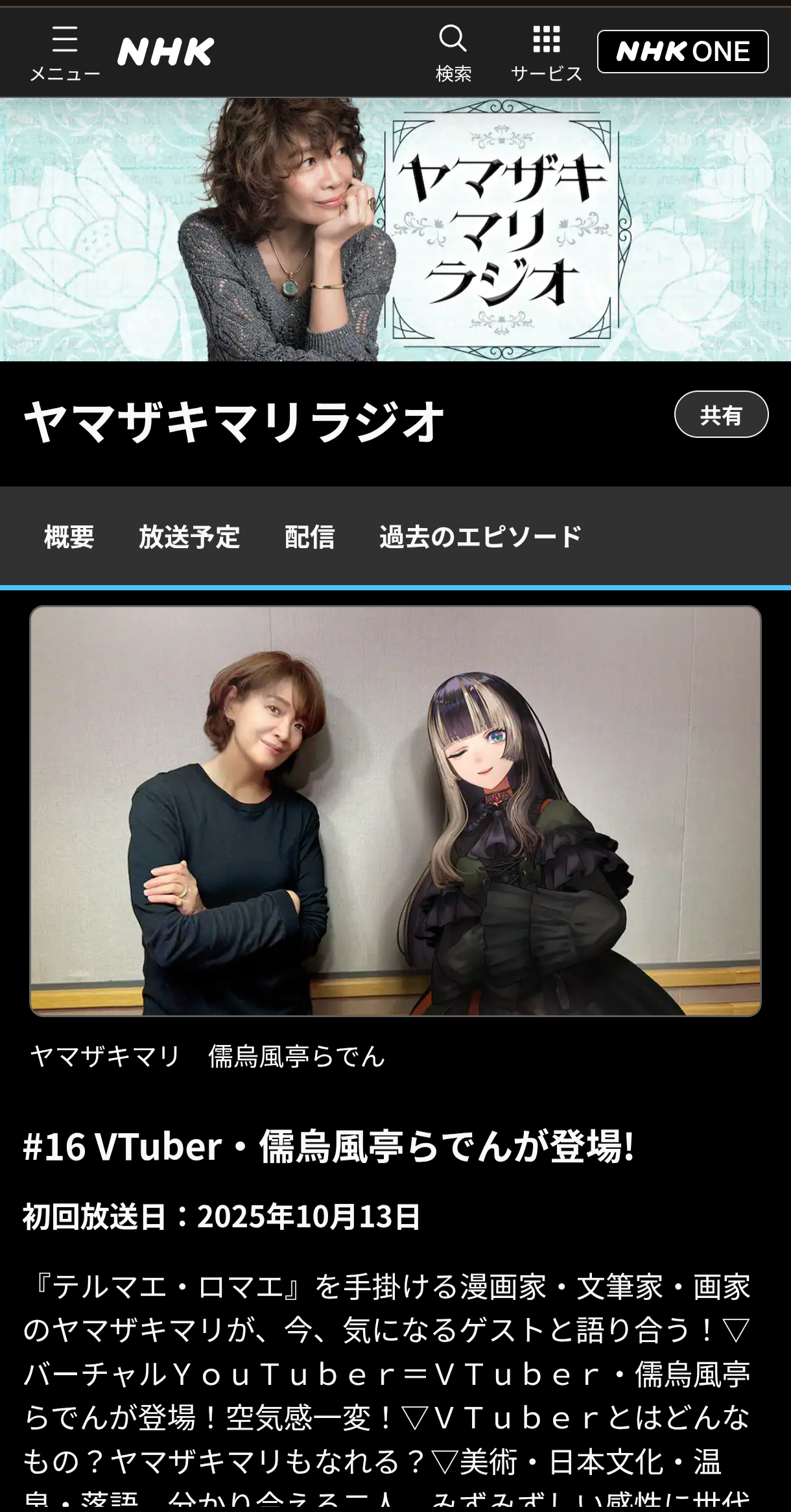Viewport: 791px width, 1512px height.
Task: Open the サービス grid menu
Action: (547, 53)
